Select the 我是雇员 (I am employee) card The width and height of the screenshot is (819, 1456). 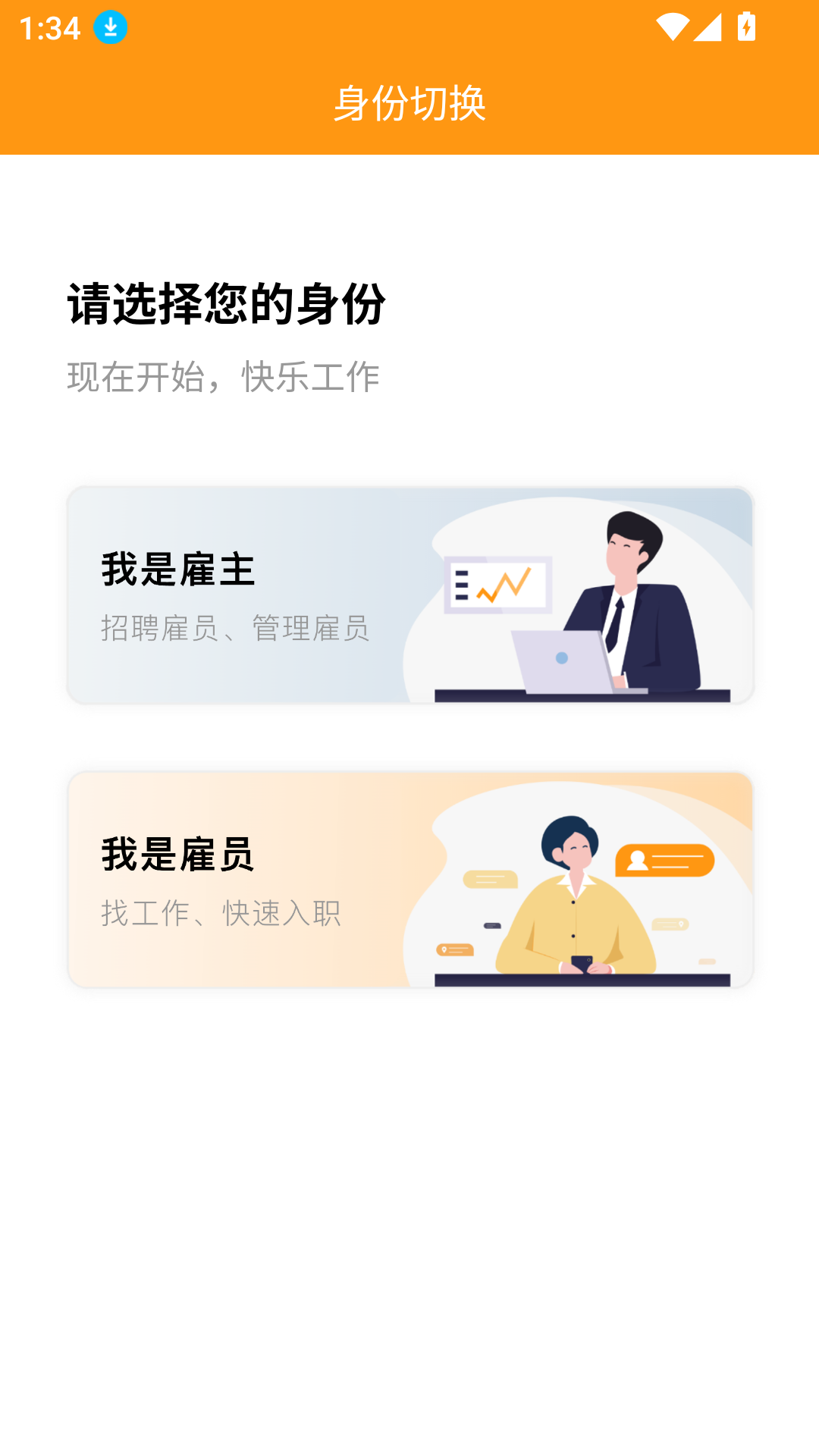(409, 880)
